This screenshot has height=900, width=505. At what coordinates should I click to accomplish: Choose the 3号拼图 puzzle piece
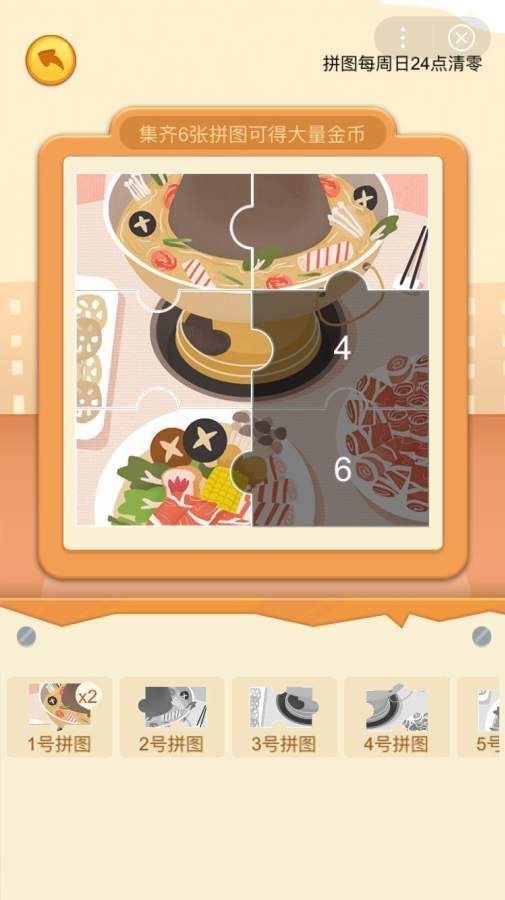click(x=284, y=717)
